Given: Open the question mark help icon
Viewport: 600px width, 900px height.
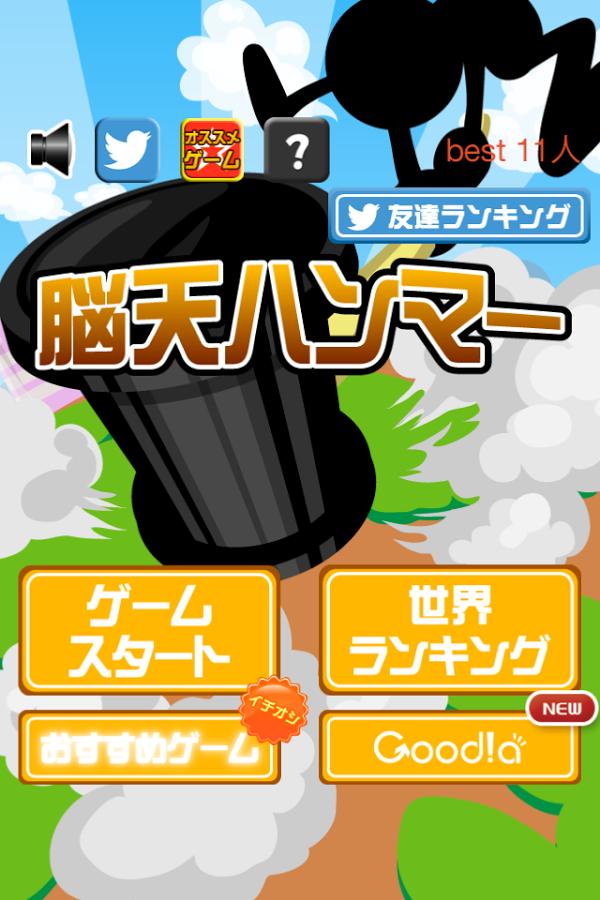Looking at the screenshot, I should (296, 150).
